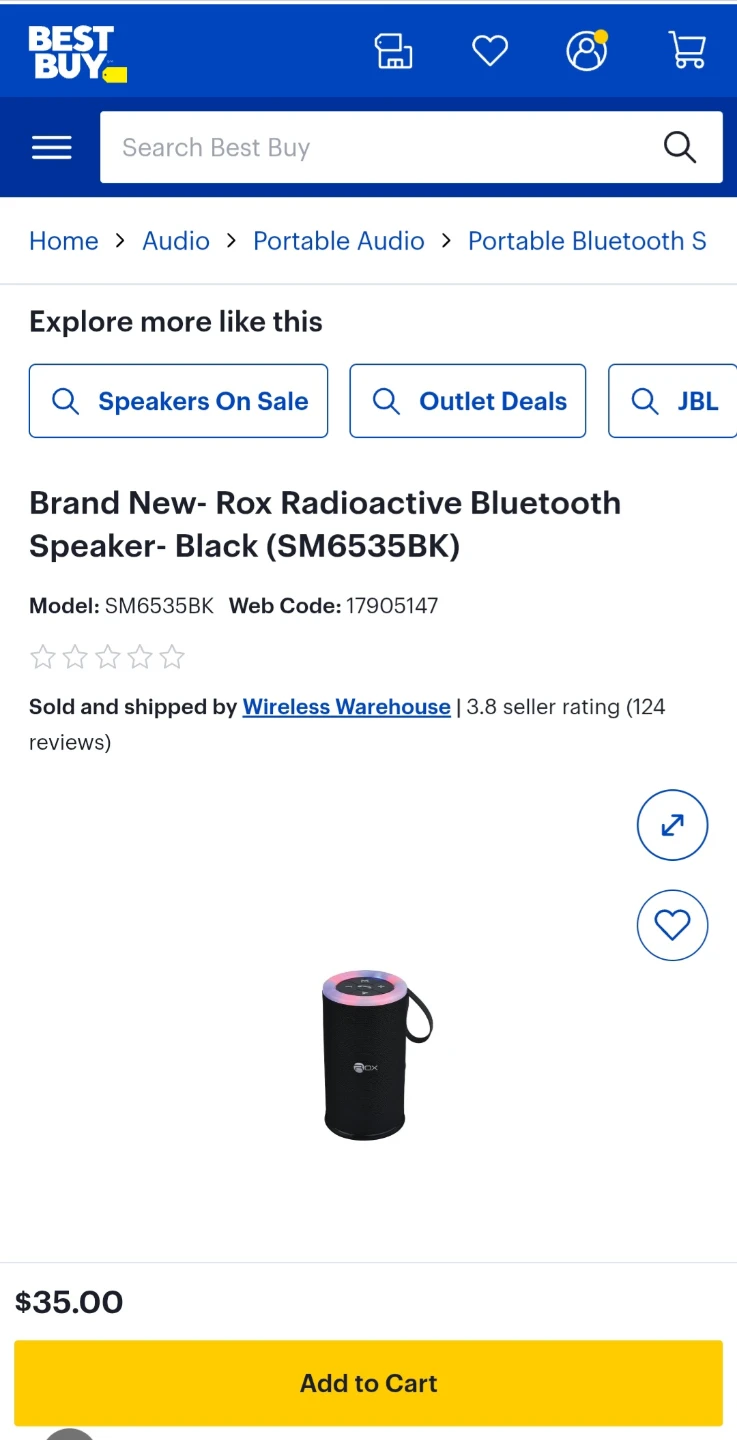
Task: Select the first rating star
Action: click(x=43, y=657)
